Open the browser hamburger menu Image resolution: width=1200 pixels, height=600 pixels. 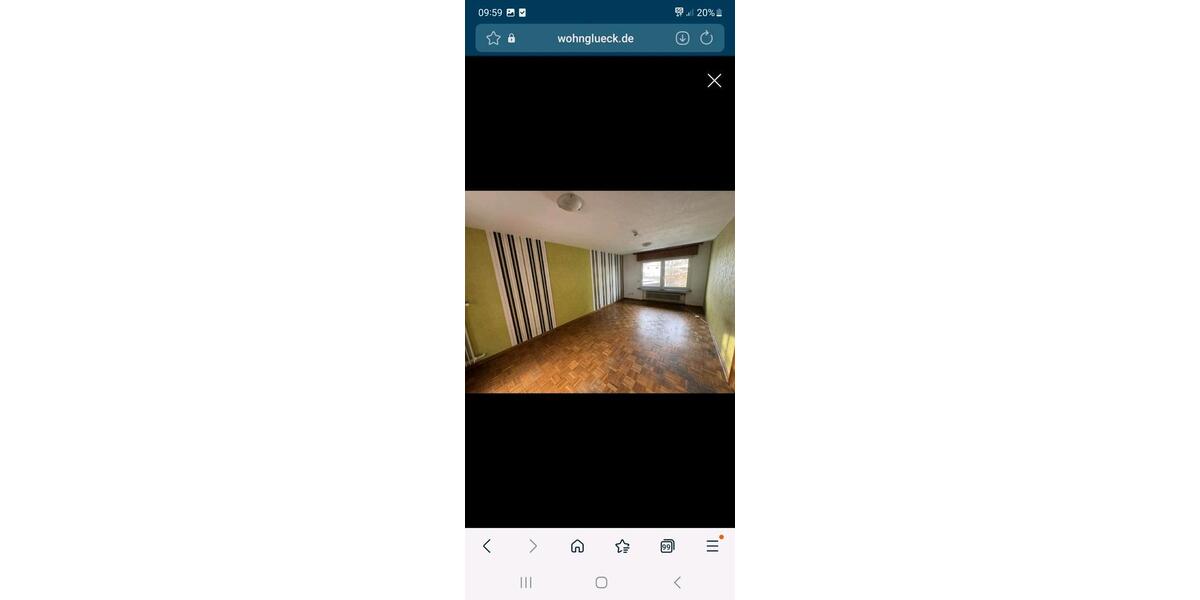coord(712,546)
